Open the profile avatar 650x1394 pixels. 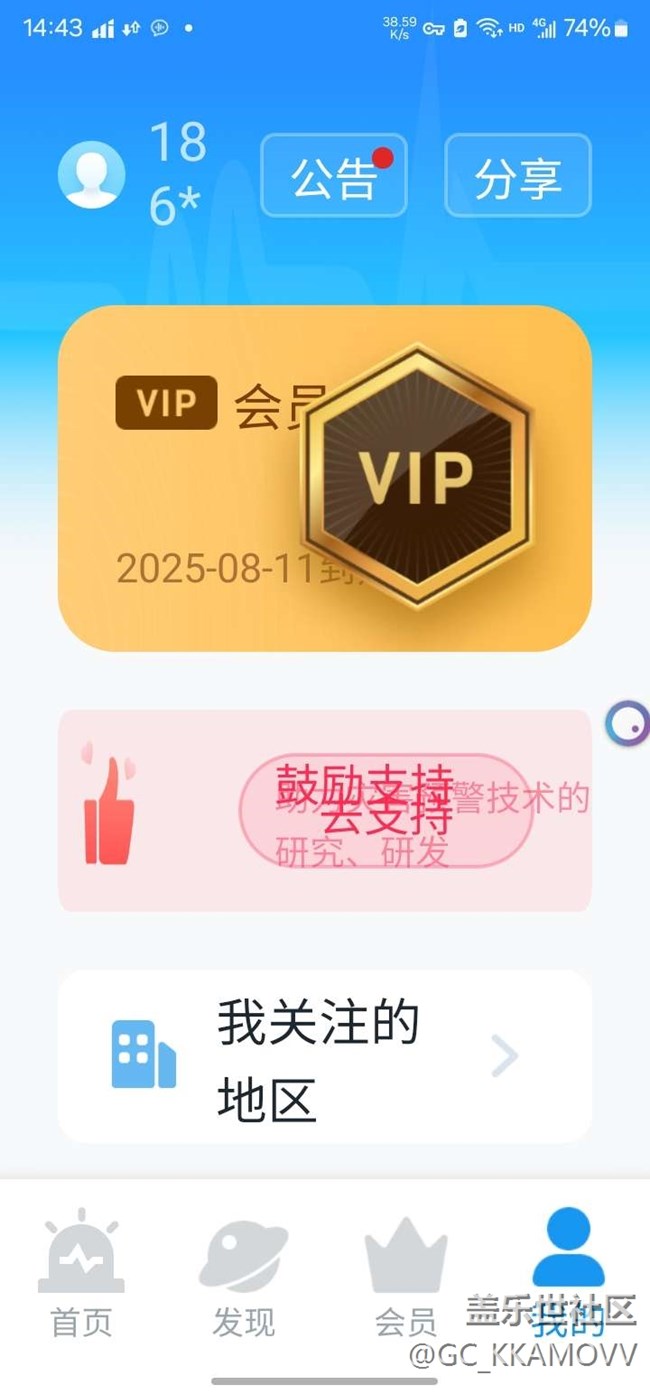tap(92, 175)
